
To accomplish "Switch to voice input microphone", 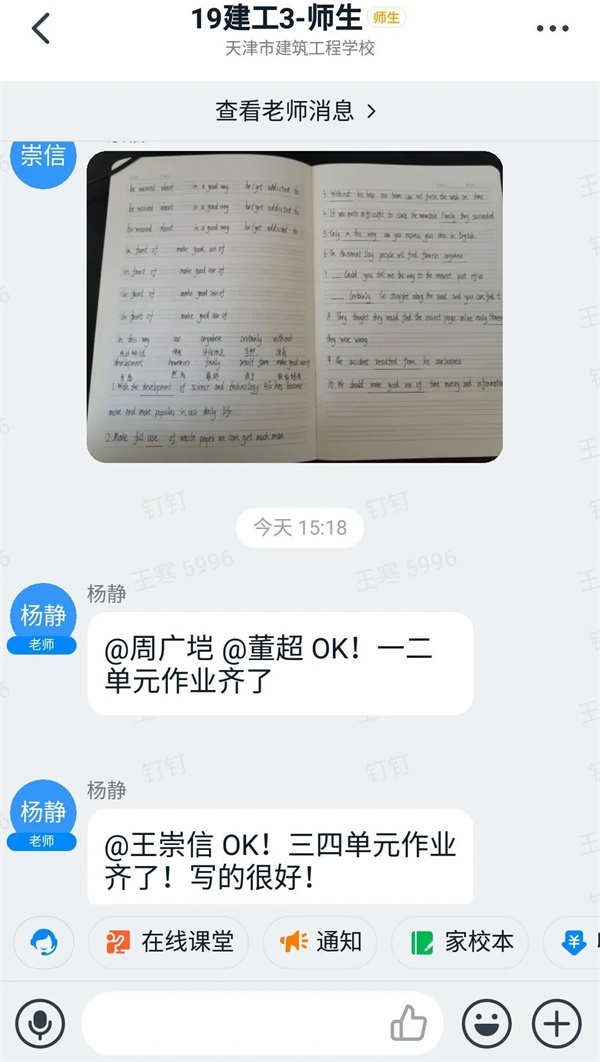I will click(x=40, y=1024).
